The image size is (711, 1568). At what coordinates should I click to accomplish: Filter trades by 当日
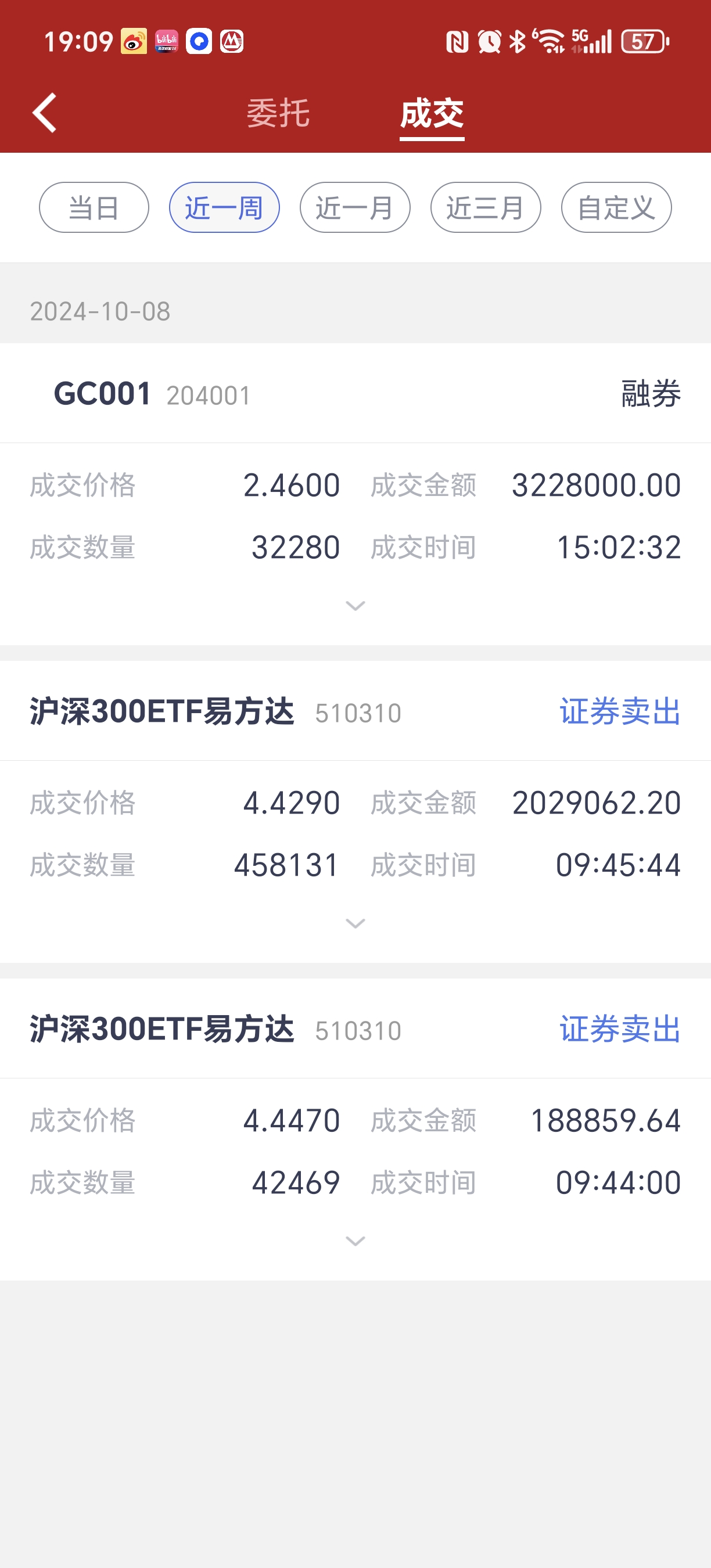pyautogui.click(x=94, y=207)
